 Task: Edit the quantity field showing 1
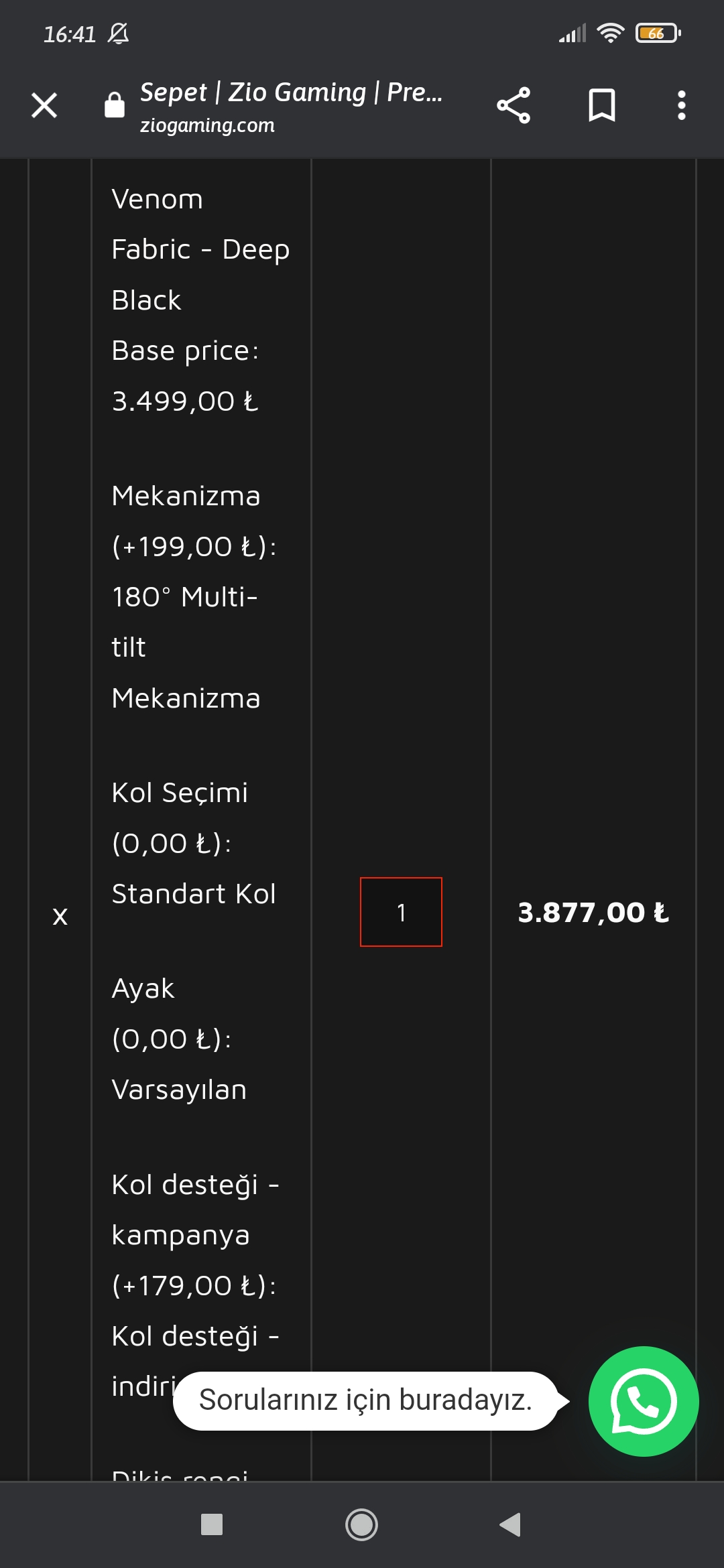click(x=401, y=912)
